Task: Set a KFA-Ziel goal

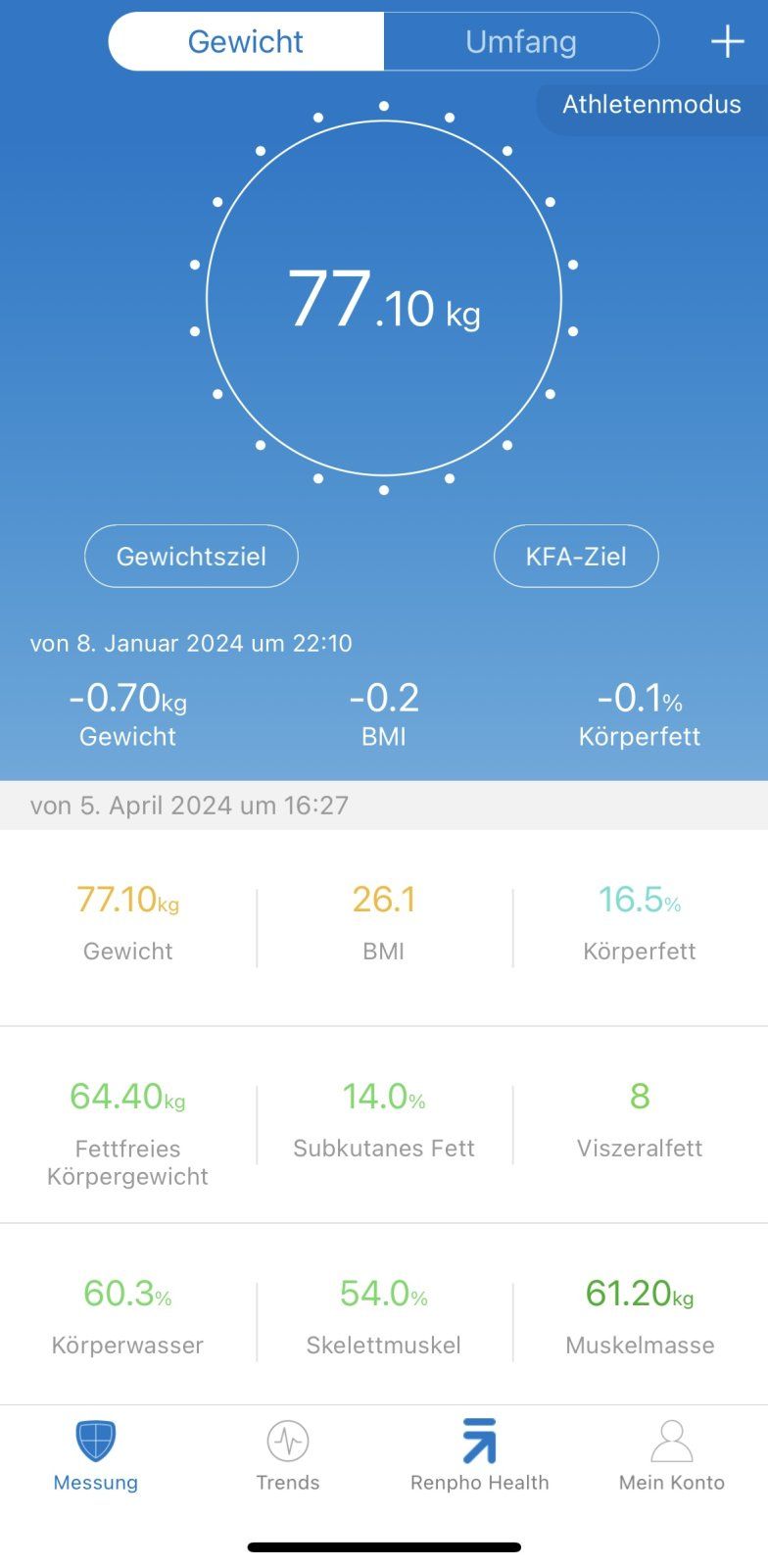Action: pyautogui.click(x=576, y=556)
